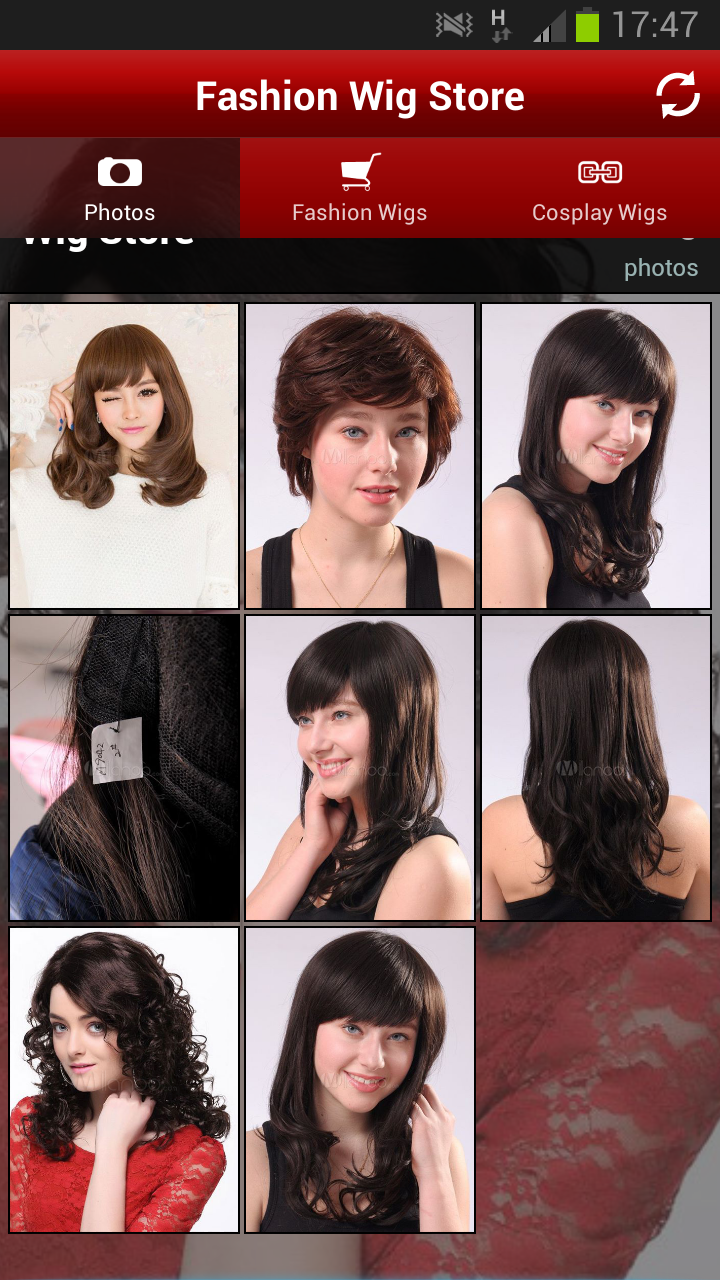
Task: Open the back view of long dark wig
Action: [x=596, y=768]
